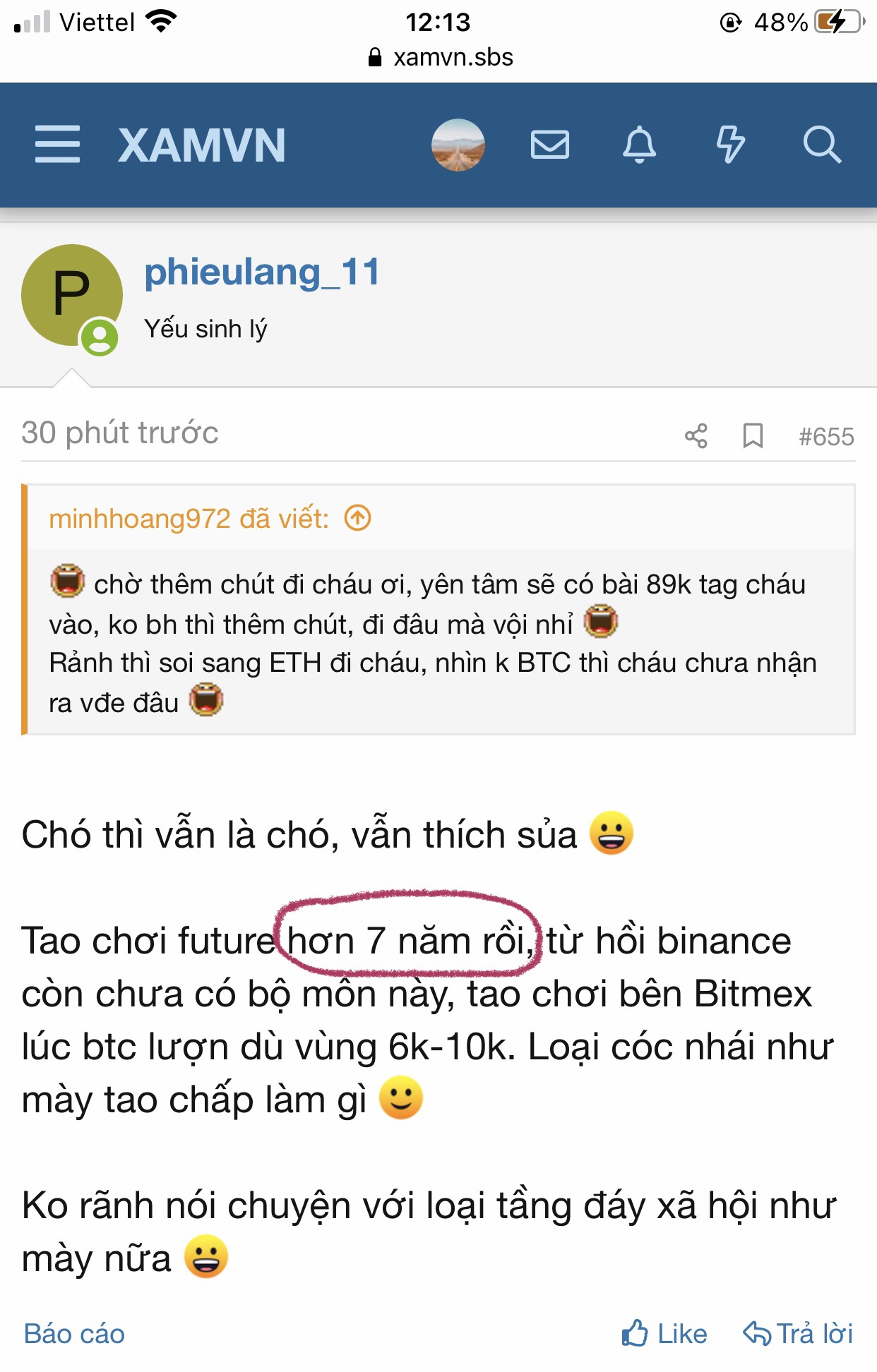
Task: Open the 30 phút trước timestamp link
Action: pyautogui.click(x=120, y=433)
